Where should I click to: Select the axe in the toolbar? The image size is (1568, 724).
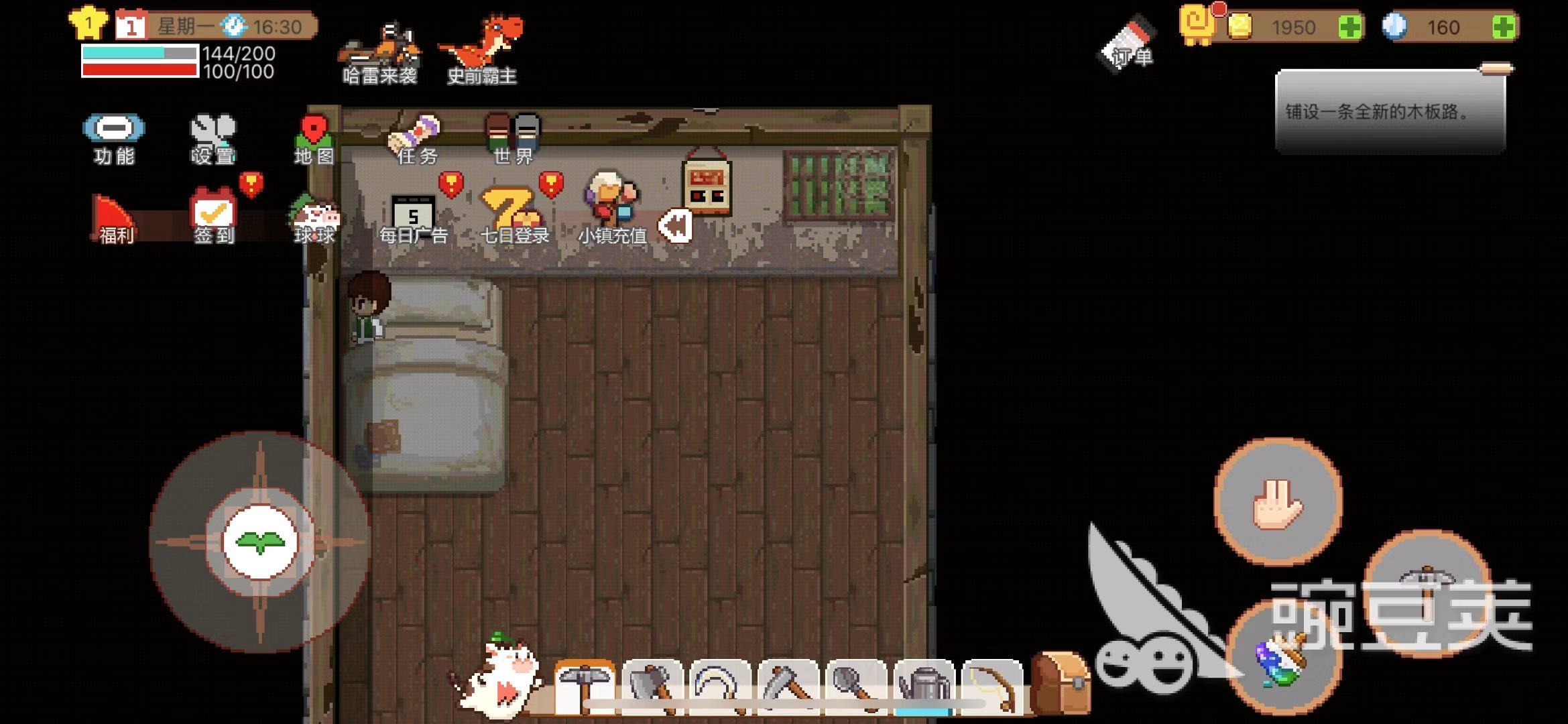coord(652,686)
